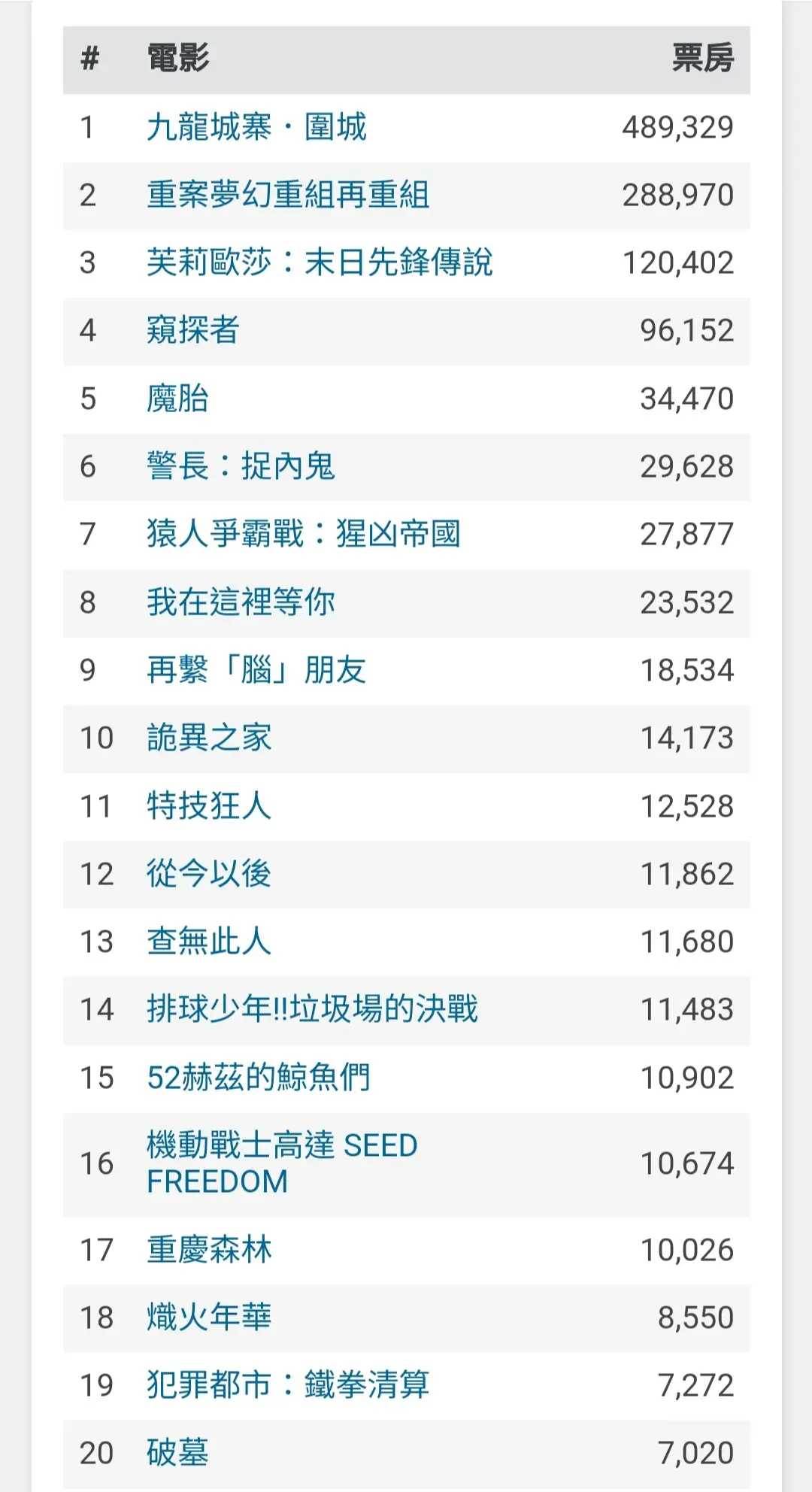Select the 詭異之家 movie link

[x=209, y=738]
